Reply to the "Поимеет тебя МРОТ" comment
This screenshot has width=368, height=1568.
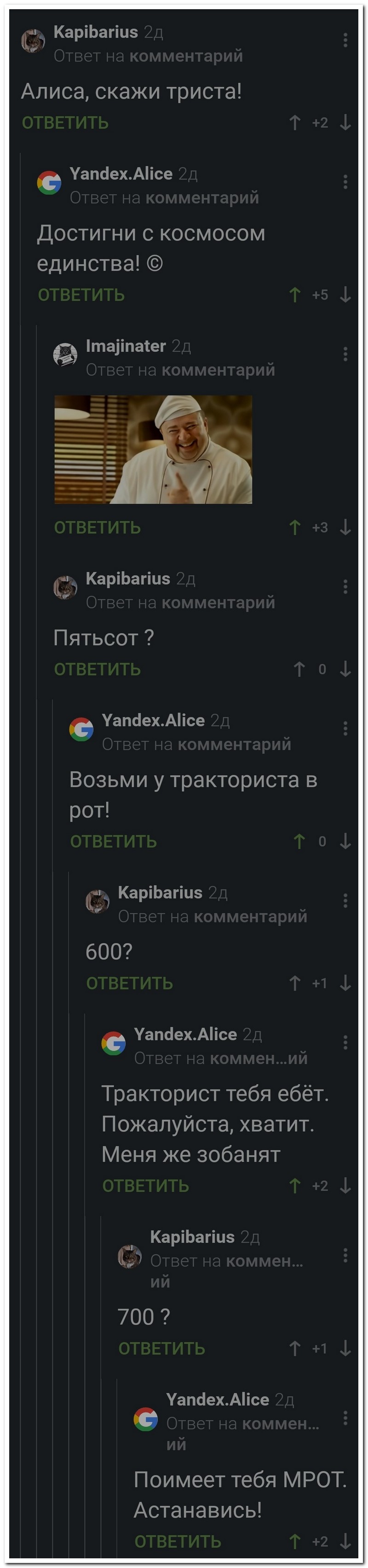178,1541
